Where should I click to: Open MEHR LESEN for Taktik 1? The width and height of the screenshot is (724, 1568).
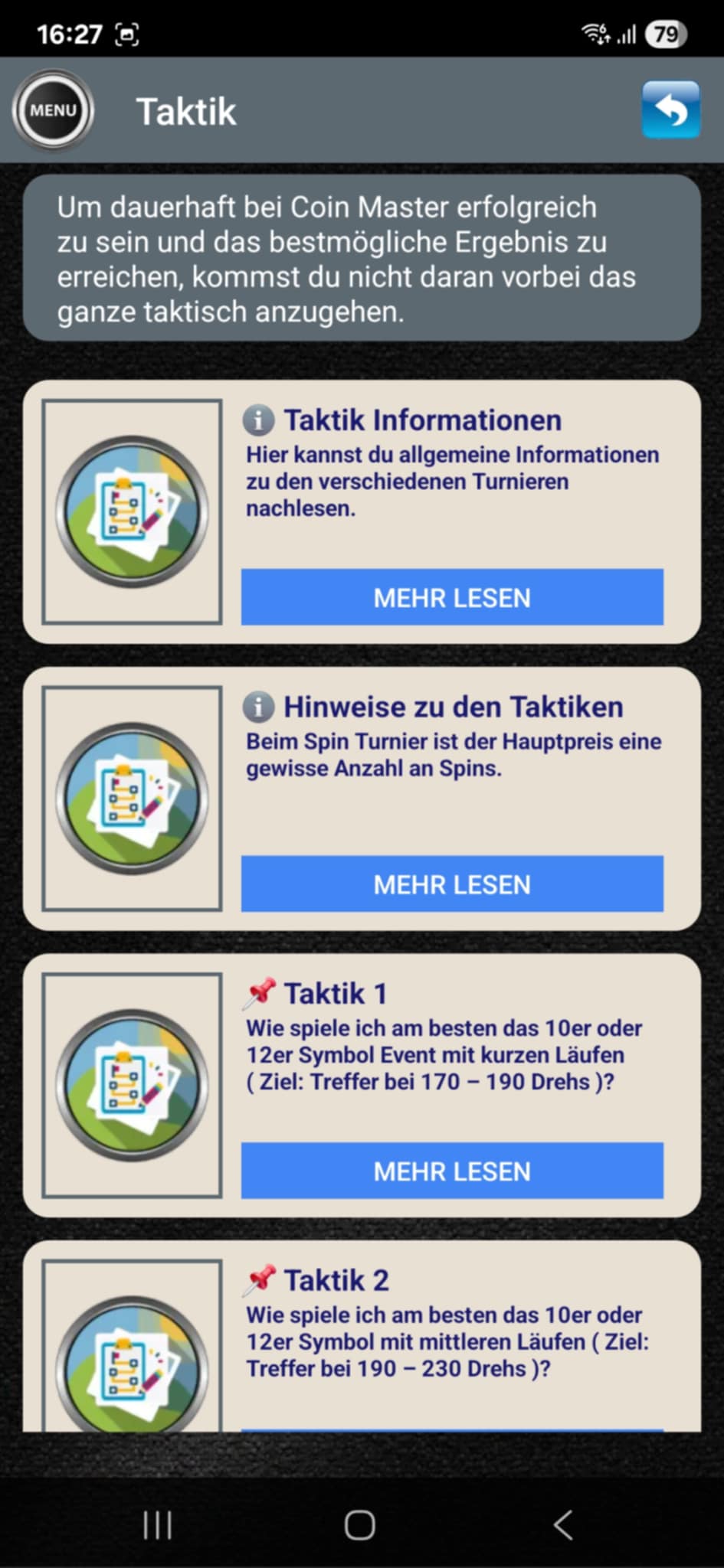click(x=450, y=1171)
